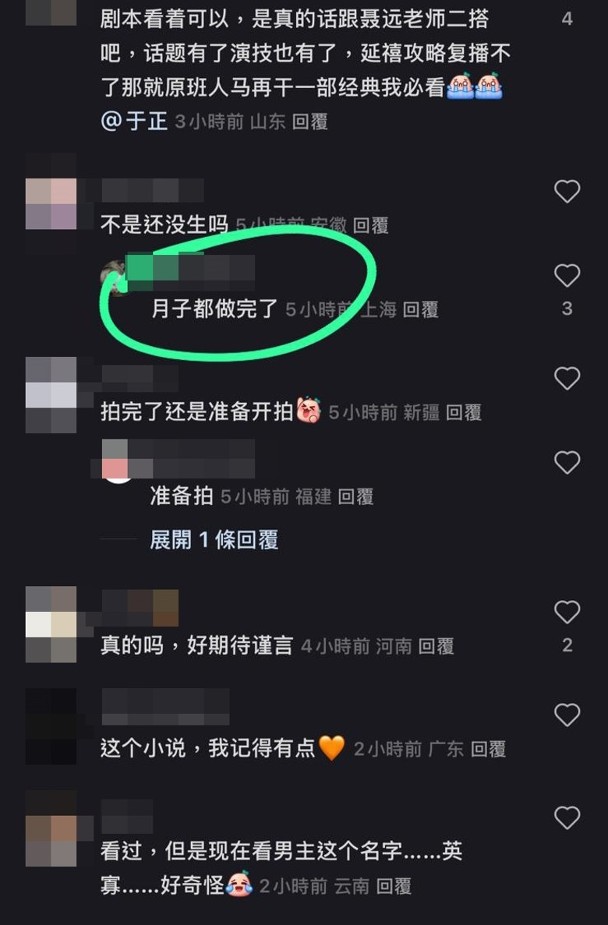Reply to '不是还没生吗' from 安徽

[371, 226]
